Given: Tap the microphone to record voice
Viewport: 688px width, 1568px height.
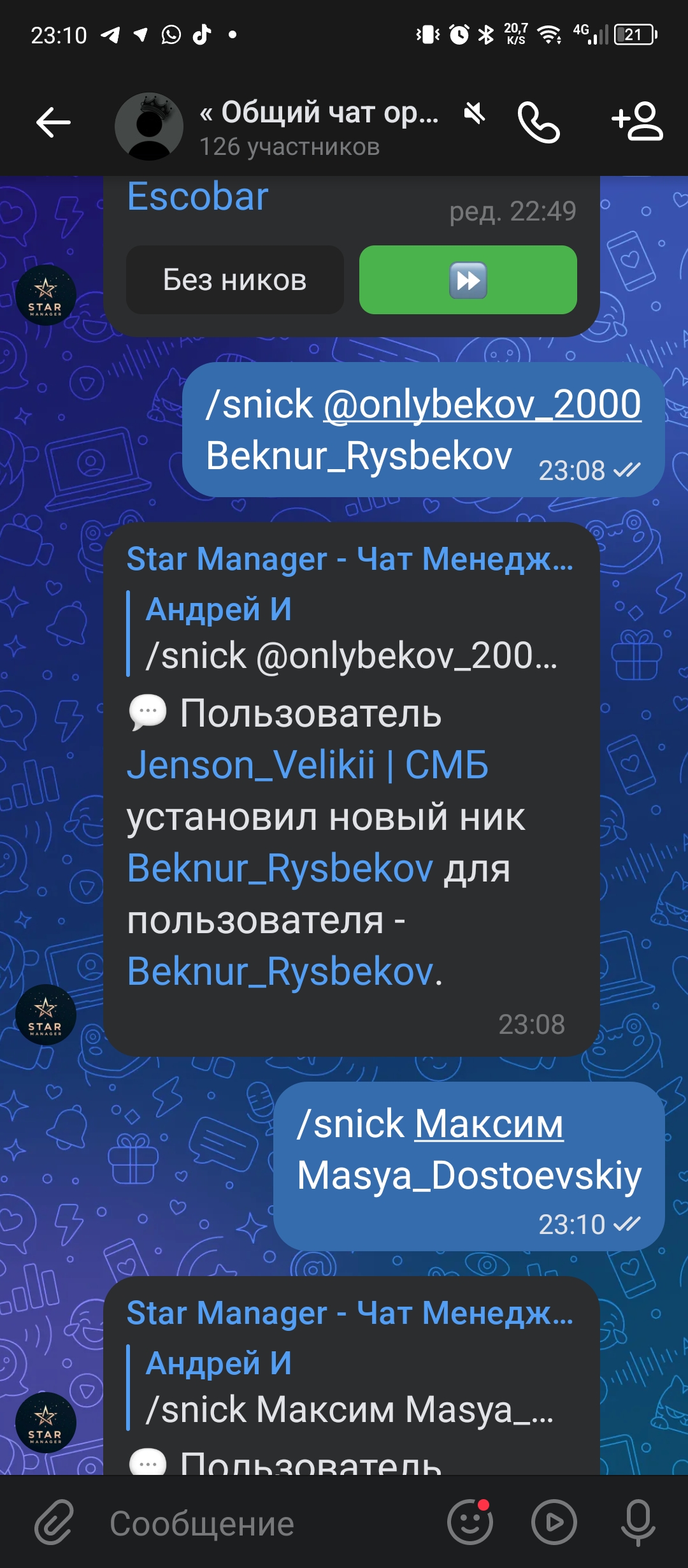Looking at the screenshot, I should pyautogui.click(x=638, y=1523).
